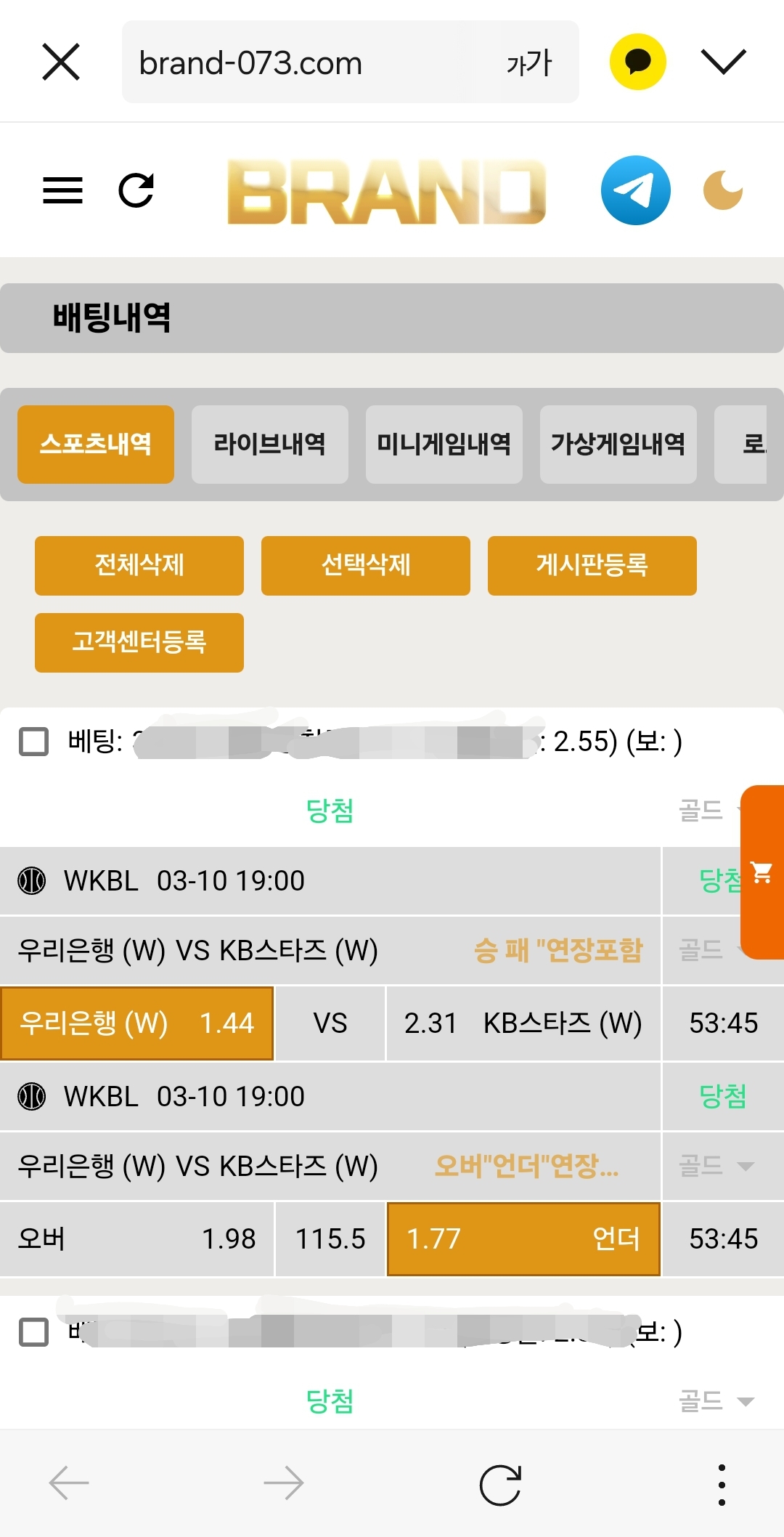Open the Telegram contact icon
The image size is (784, 1537).
pyautogui.click(x=635, y=190)
